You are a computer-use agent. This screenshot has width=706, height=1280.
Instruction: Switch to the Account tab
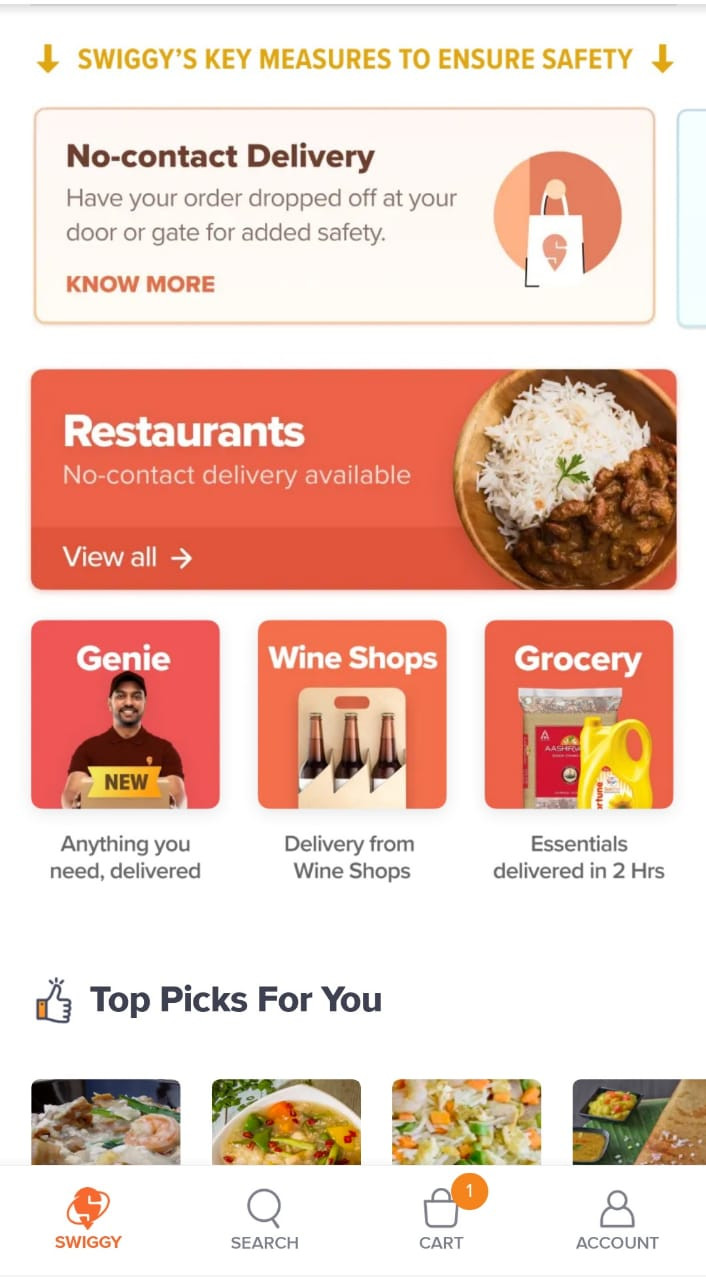tap(617, 1220)
